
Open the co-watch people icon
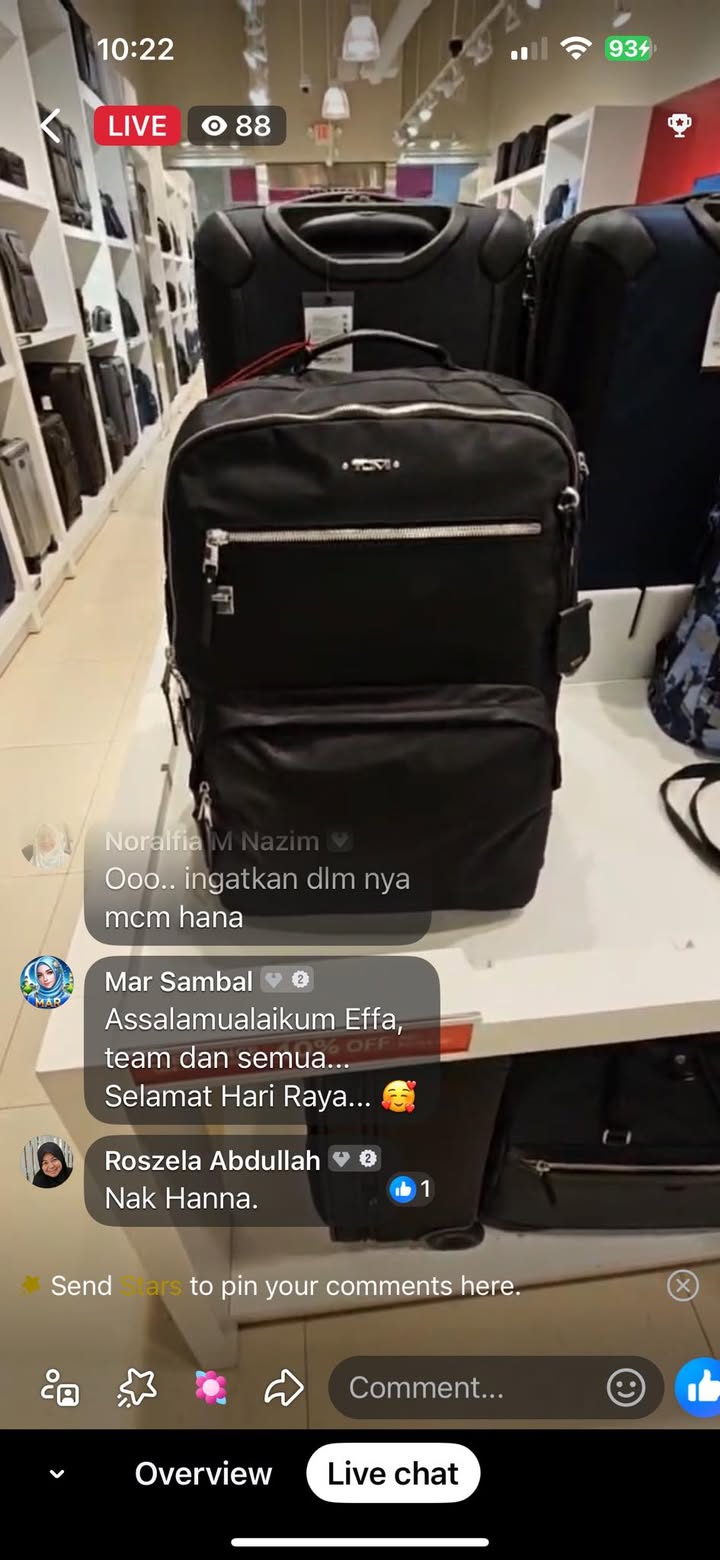(x=60, y=1387)
